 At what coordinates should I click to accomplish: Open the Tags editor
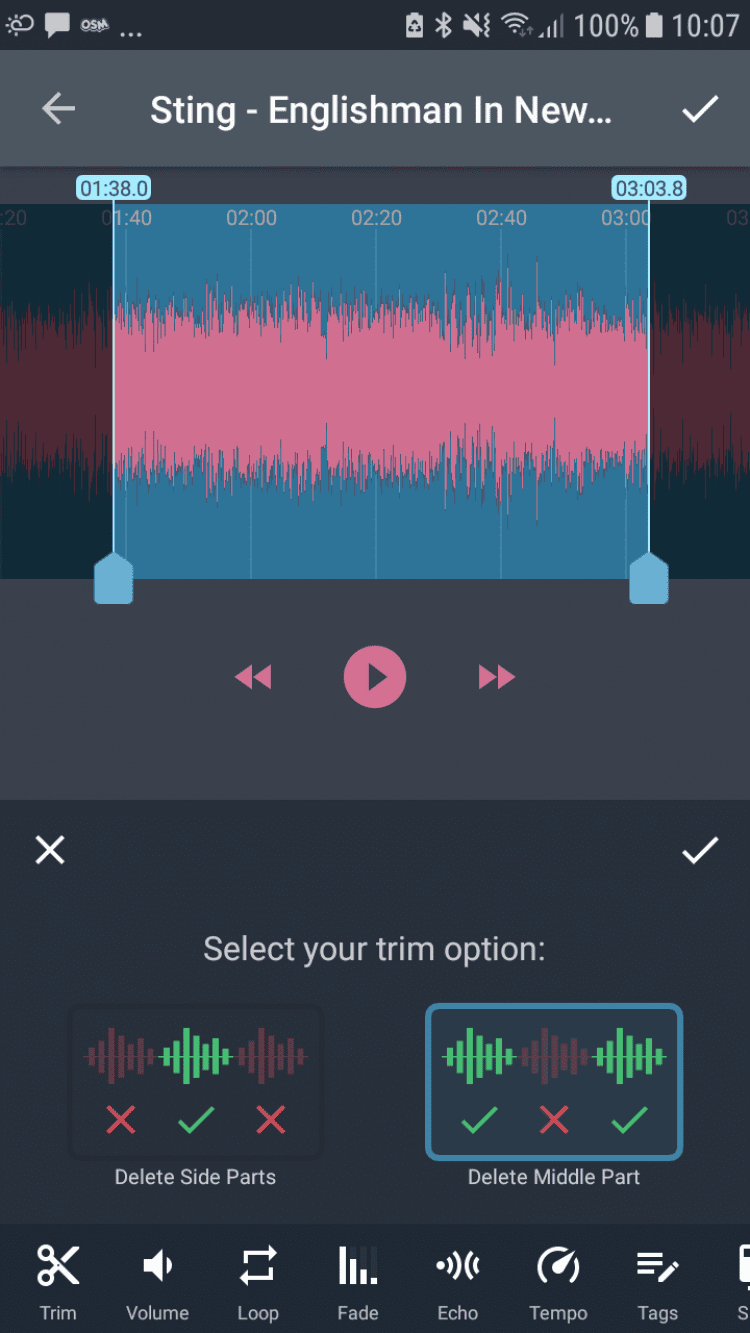tap(657, 1280)
